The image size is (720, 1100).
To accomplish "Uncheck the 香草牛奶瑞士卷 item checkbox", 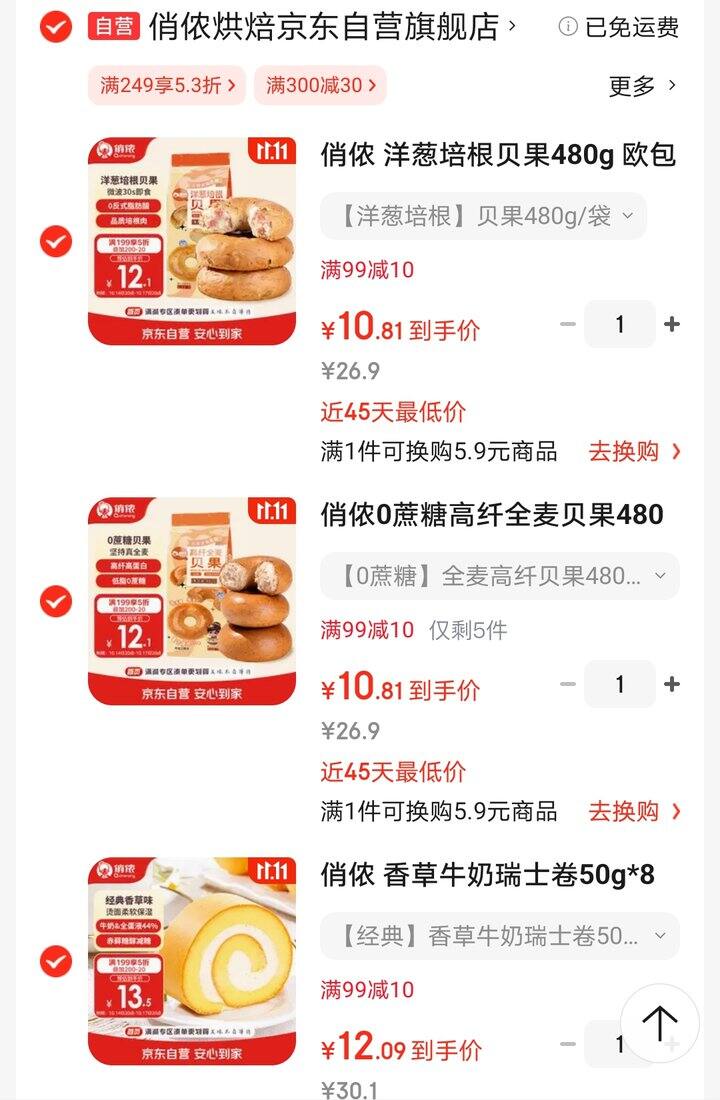I will point(56,961).
